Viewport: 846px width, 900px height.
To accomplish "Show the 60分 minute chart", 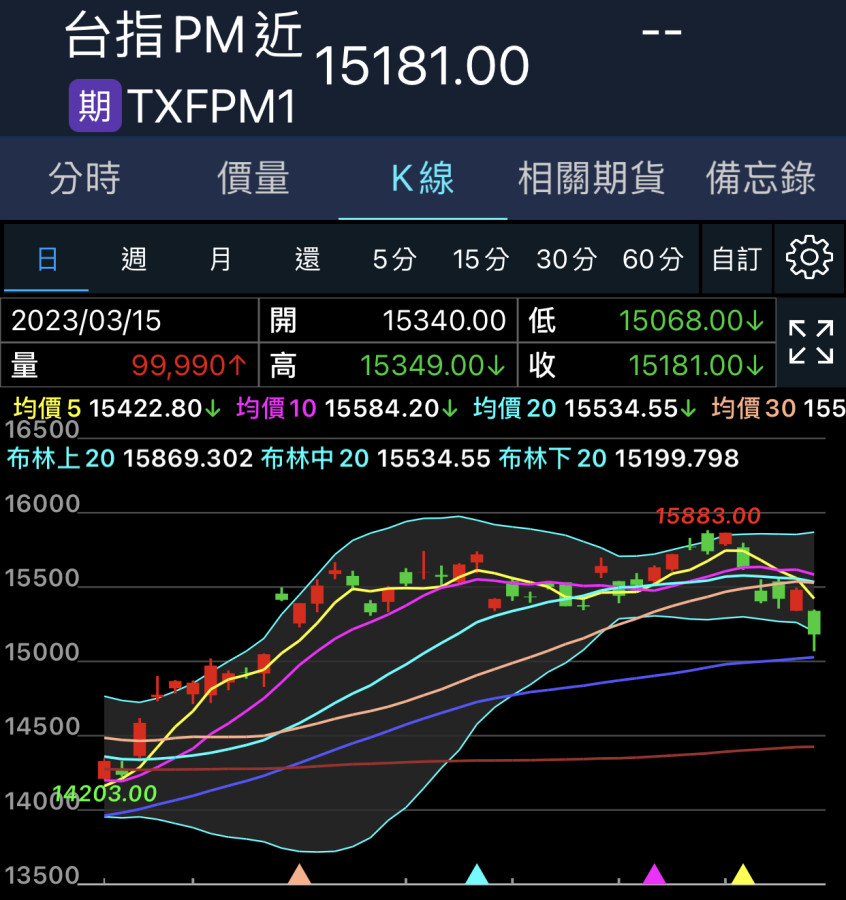I will (652, 260).
